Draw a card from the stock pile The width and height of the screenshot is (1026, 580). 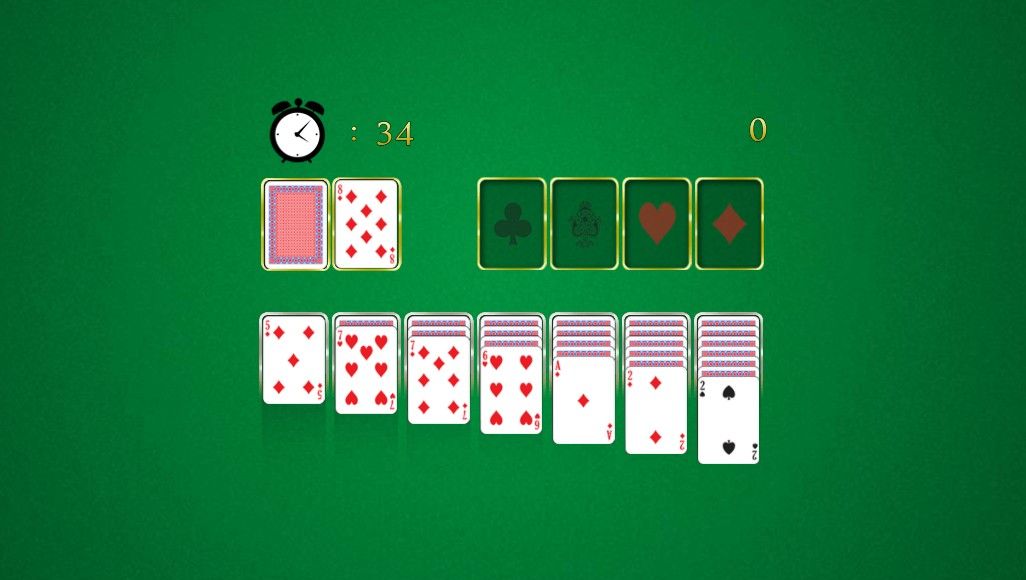click(295, 224)
